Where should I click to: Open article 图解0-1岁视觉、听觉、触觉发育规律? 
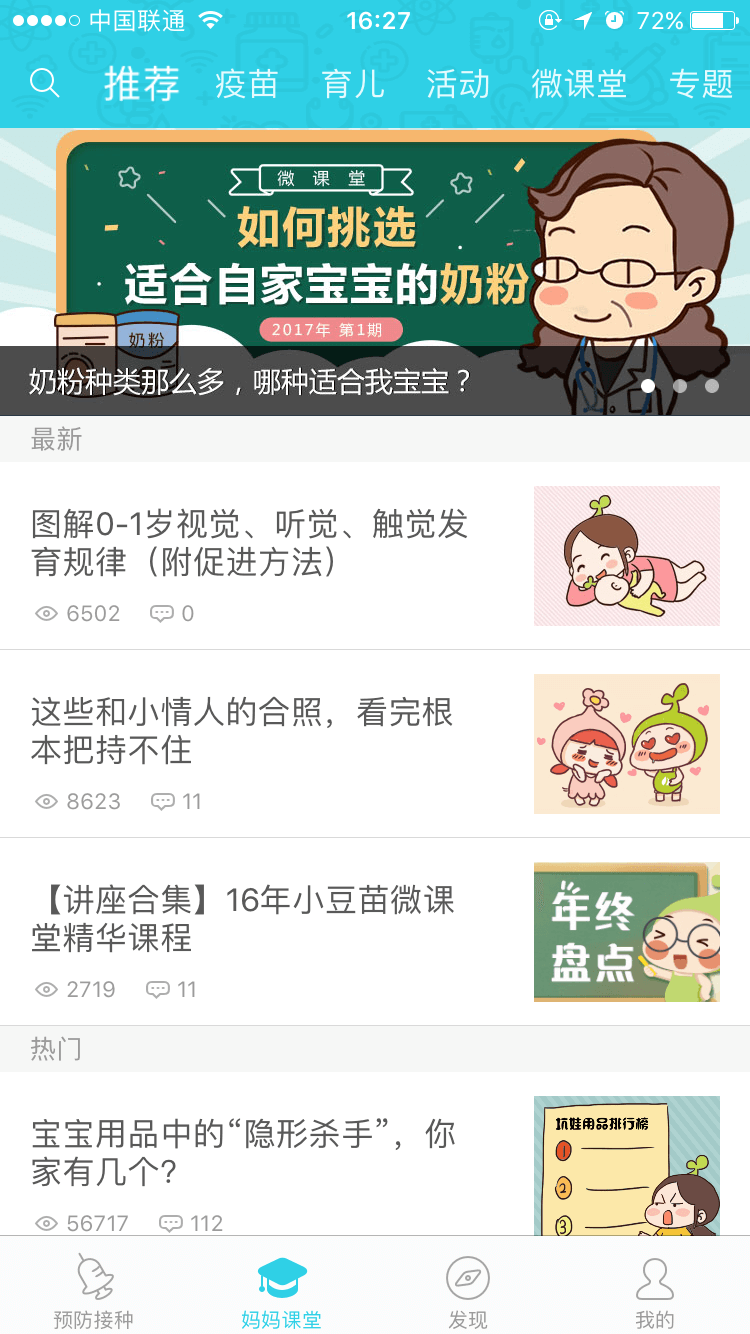[375, 556]
